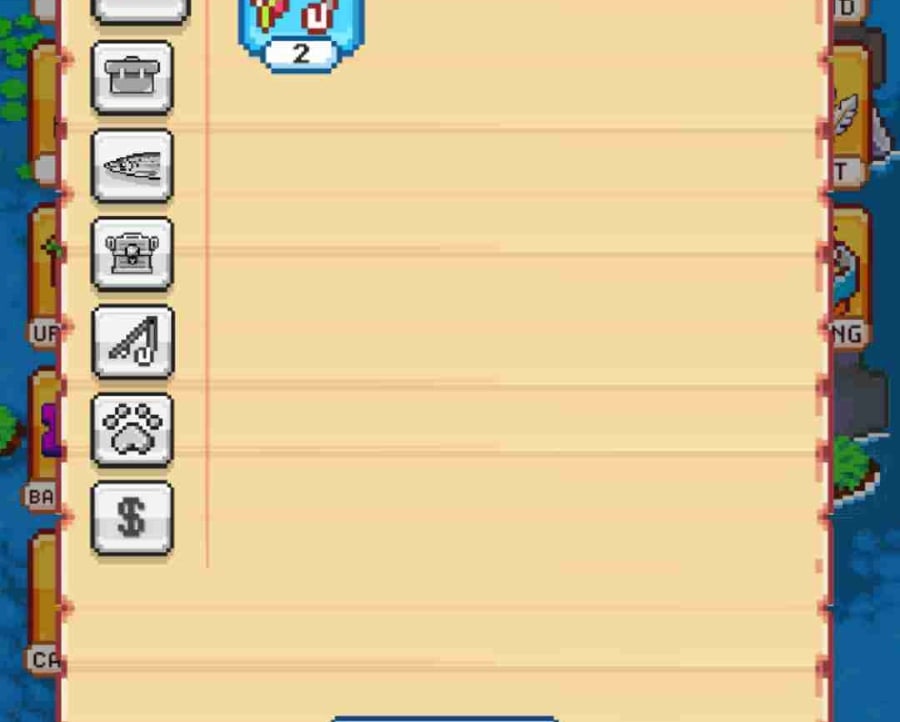Screen dimensions: 900x722
Task: Switch to the dollar sign tab
Action: point(132,517)
